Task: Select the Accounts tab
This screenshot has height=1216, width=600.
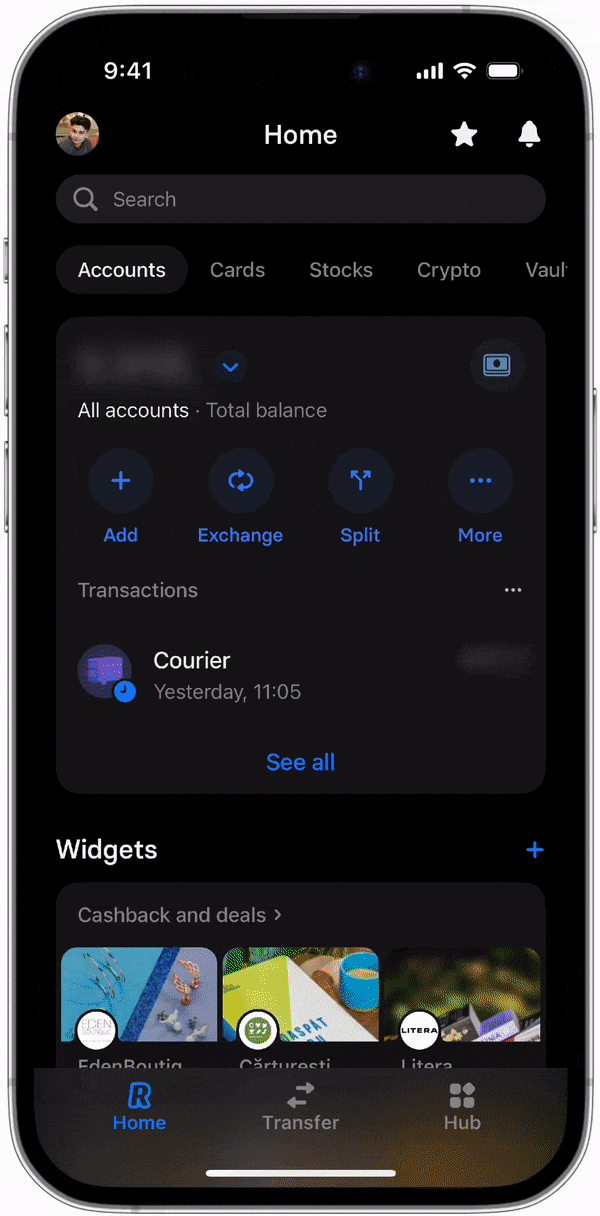Action: pyautogui.click(x=122, y=270)
